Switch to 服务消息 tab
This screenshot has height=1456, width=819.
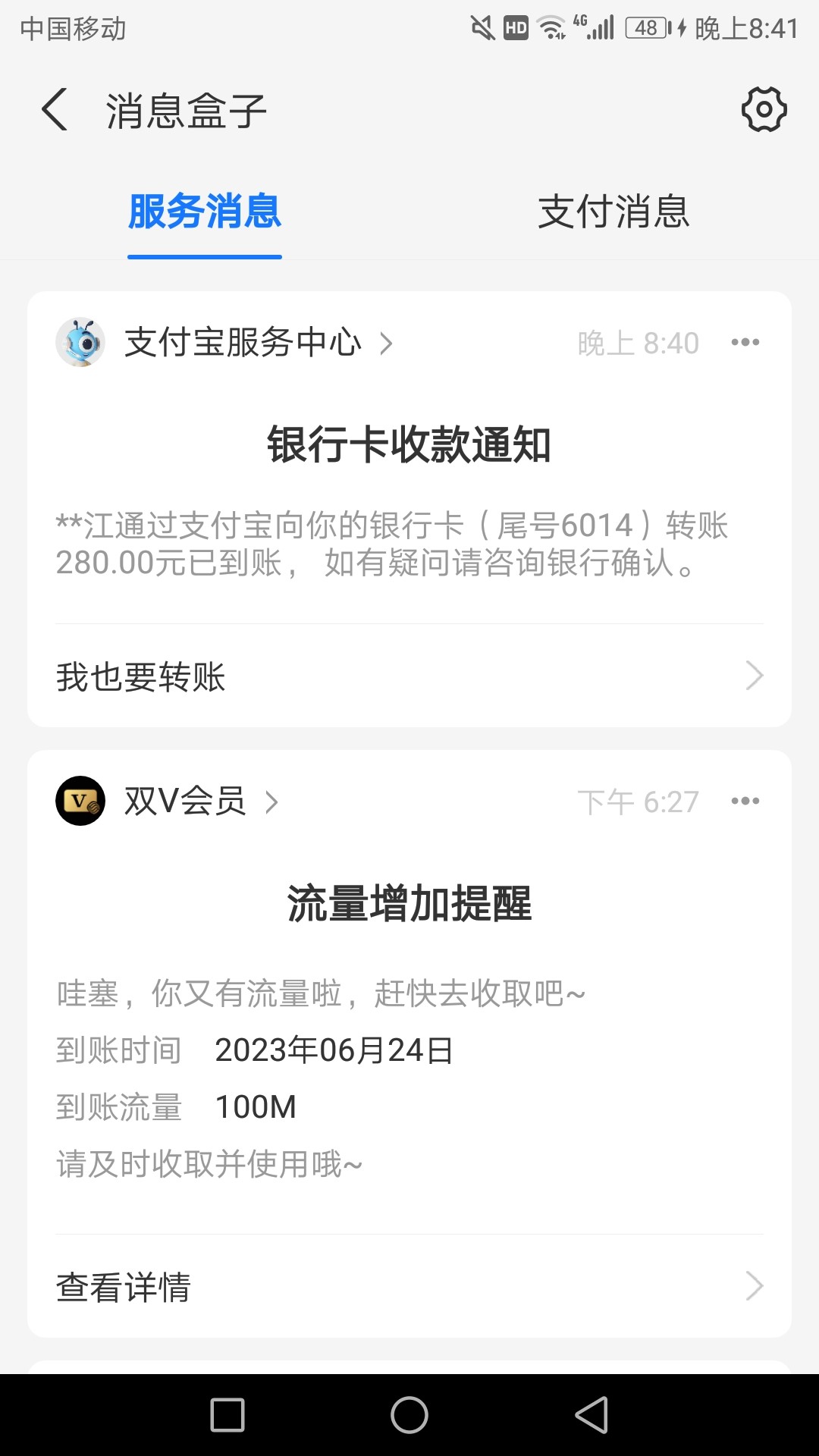[205, 212]
